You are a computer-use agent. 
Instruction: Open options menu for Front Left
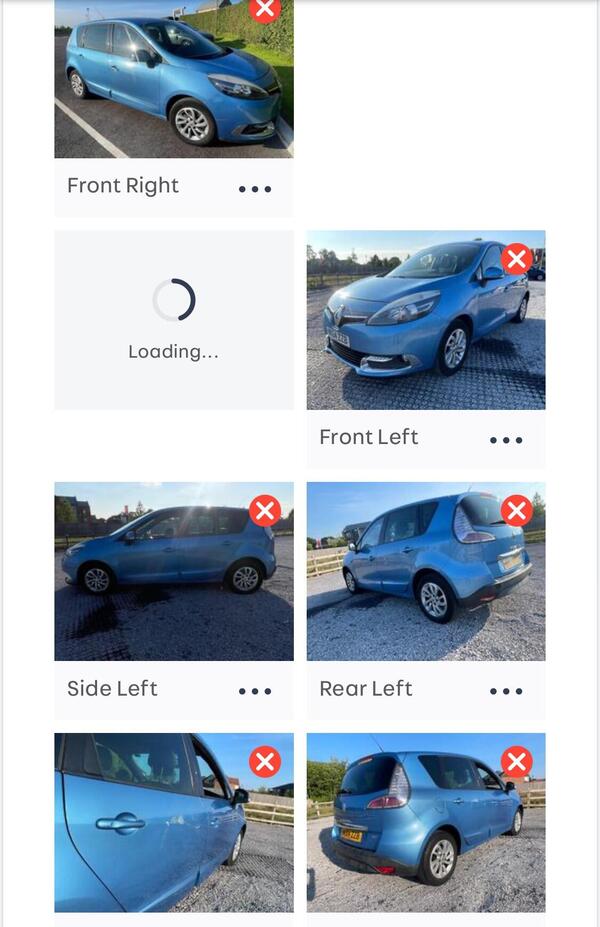506,440
